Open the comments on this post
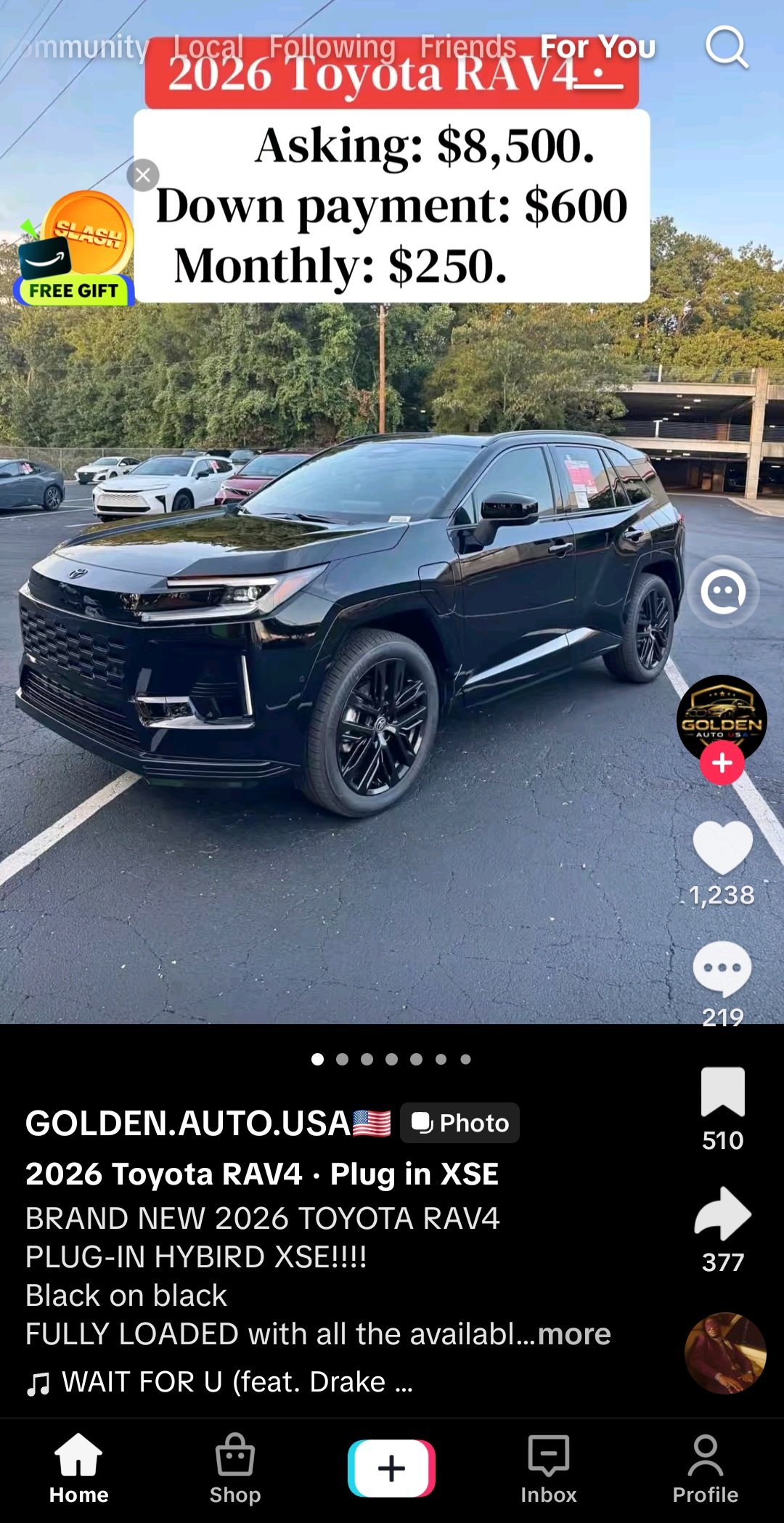Viewport: 784px width, 1523px height. (x=722, y=969)
